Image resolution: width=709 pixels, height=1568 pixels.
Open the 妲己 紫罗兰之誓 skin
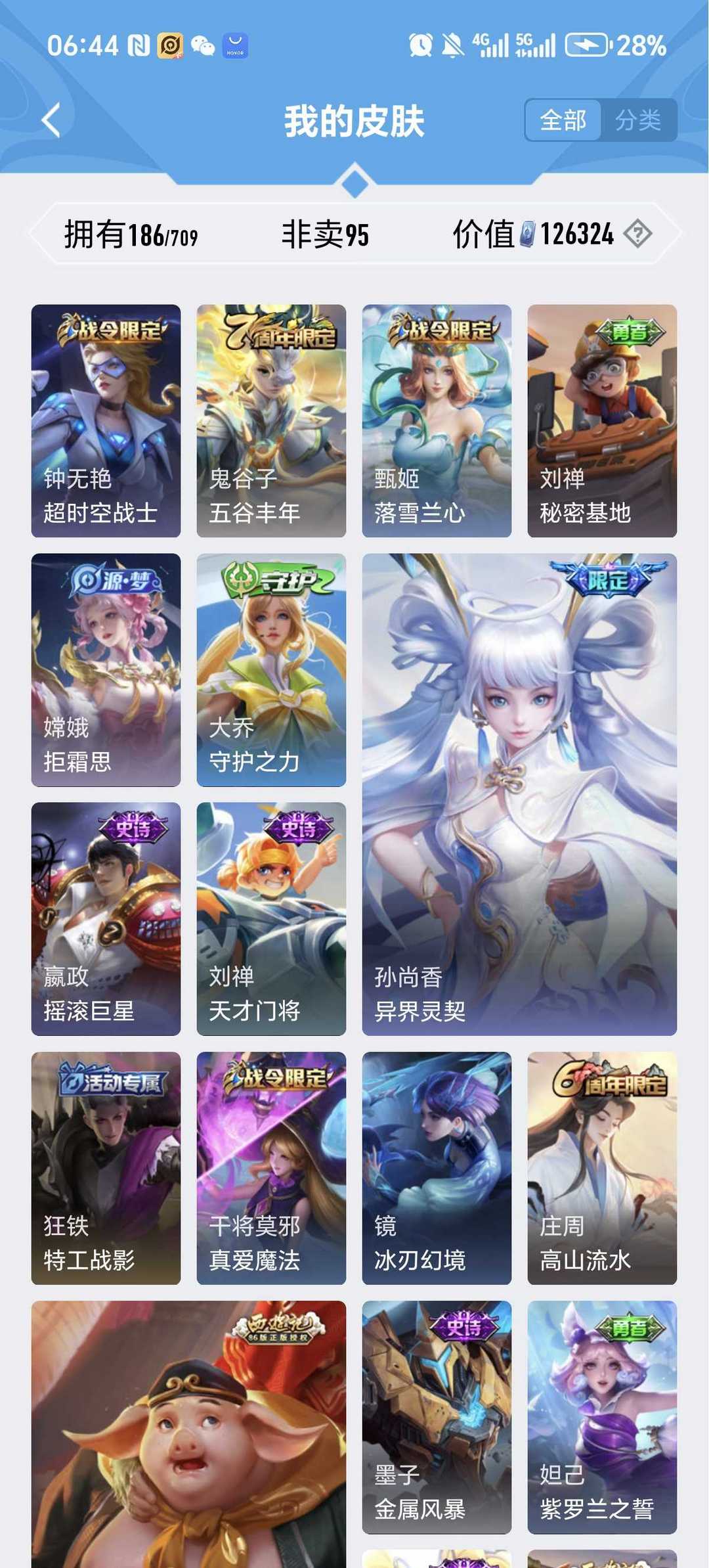(x=602, y=1417)
